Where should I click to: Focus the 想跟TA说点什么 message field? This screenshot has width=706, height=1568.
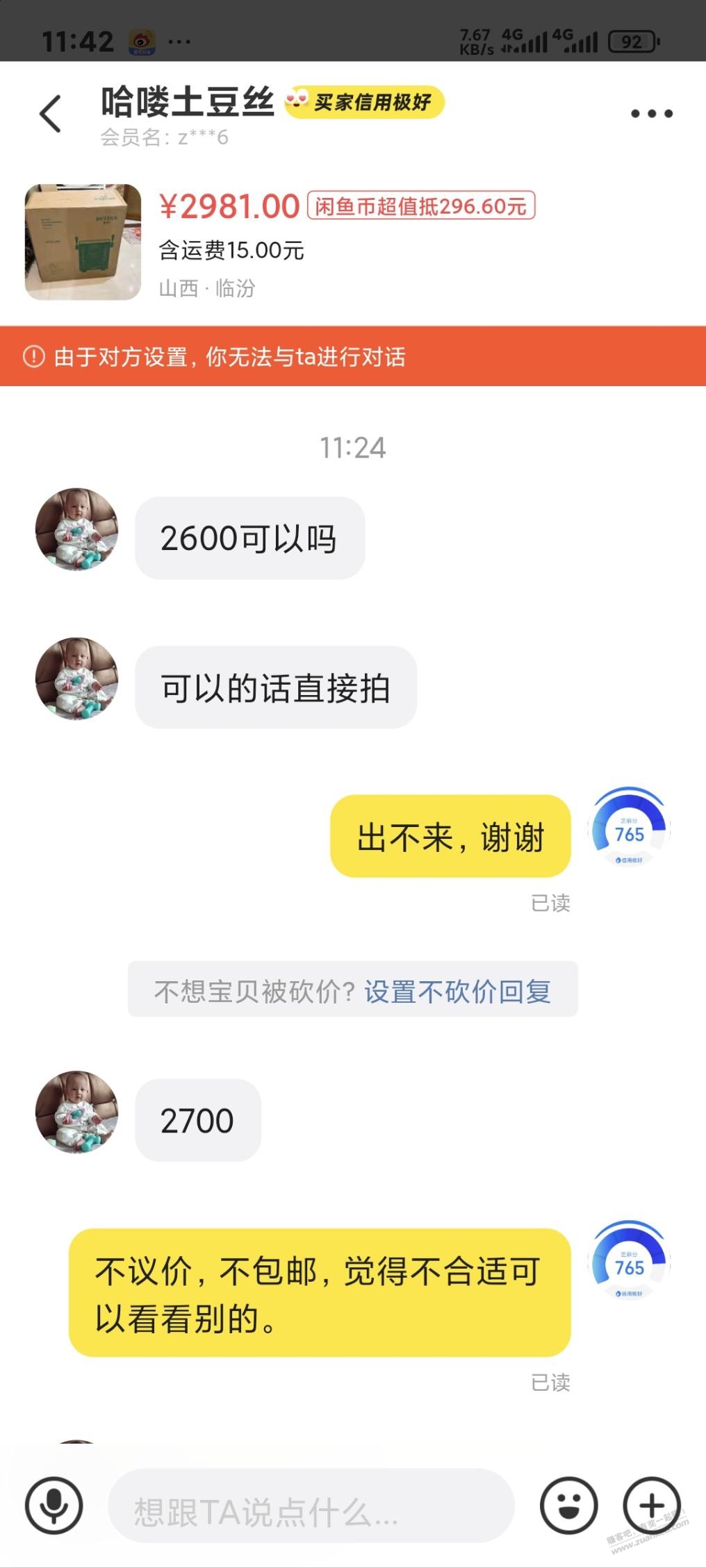311,1506
